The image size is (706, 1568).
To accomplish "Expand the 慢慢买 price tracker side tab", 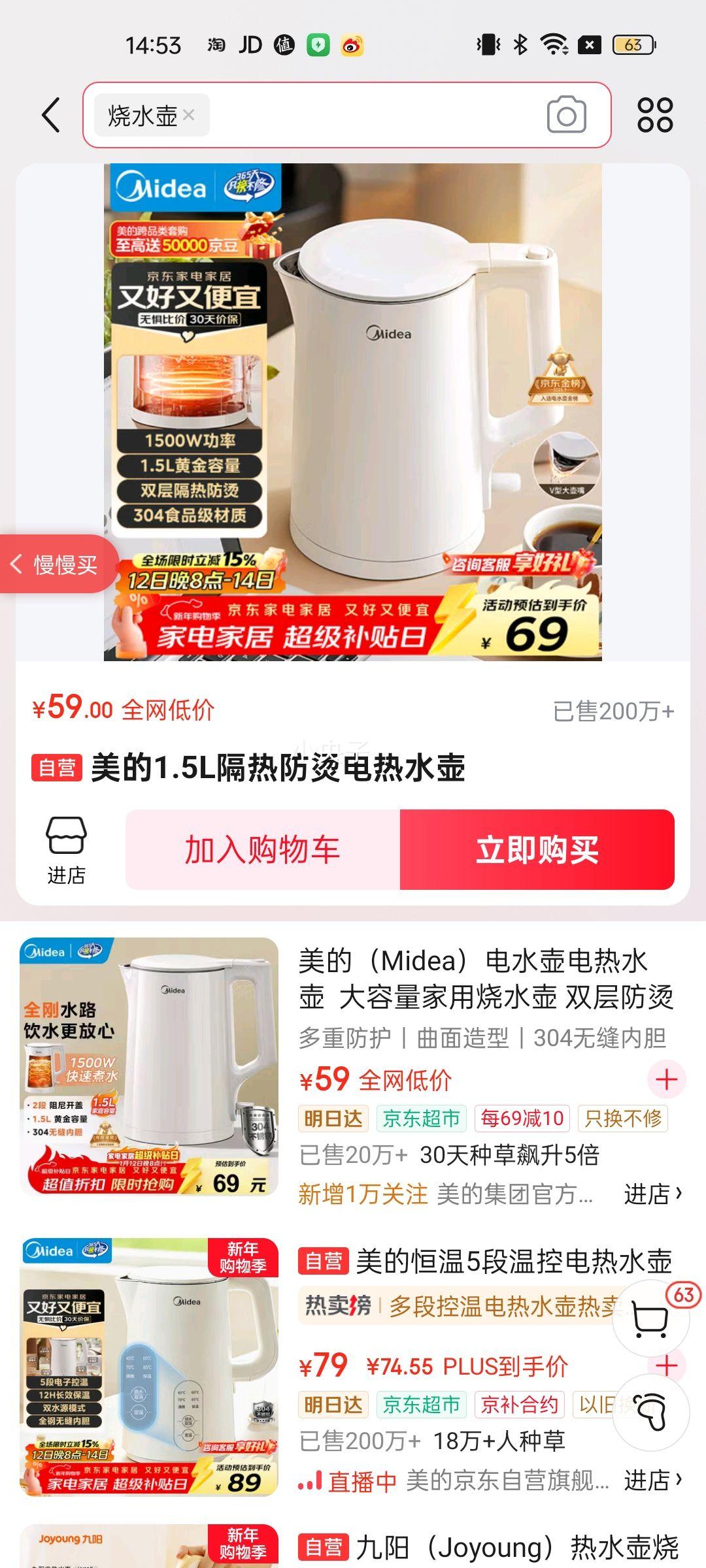I will [x=56, y=566].
